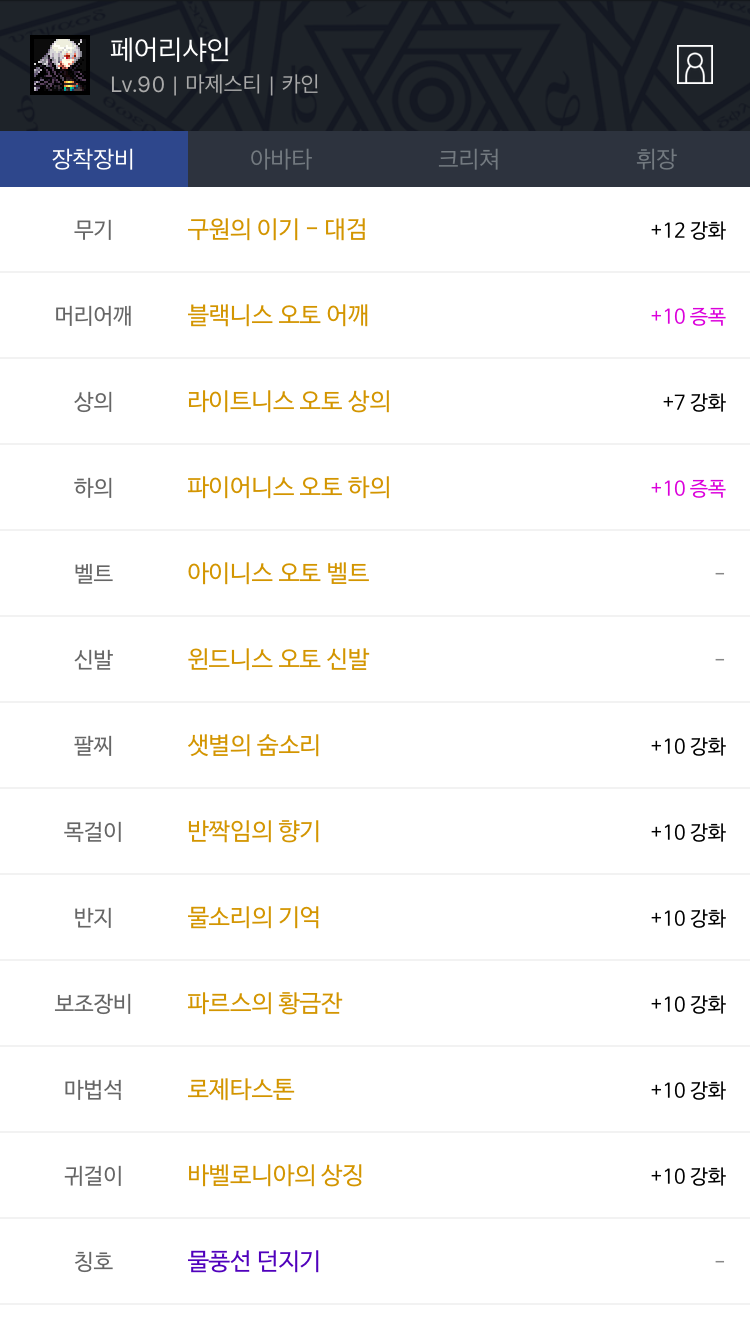View magic stone 로제타스톤
The height and width of the screenshot is (1334, 750).
(x=241, y=1089)
